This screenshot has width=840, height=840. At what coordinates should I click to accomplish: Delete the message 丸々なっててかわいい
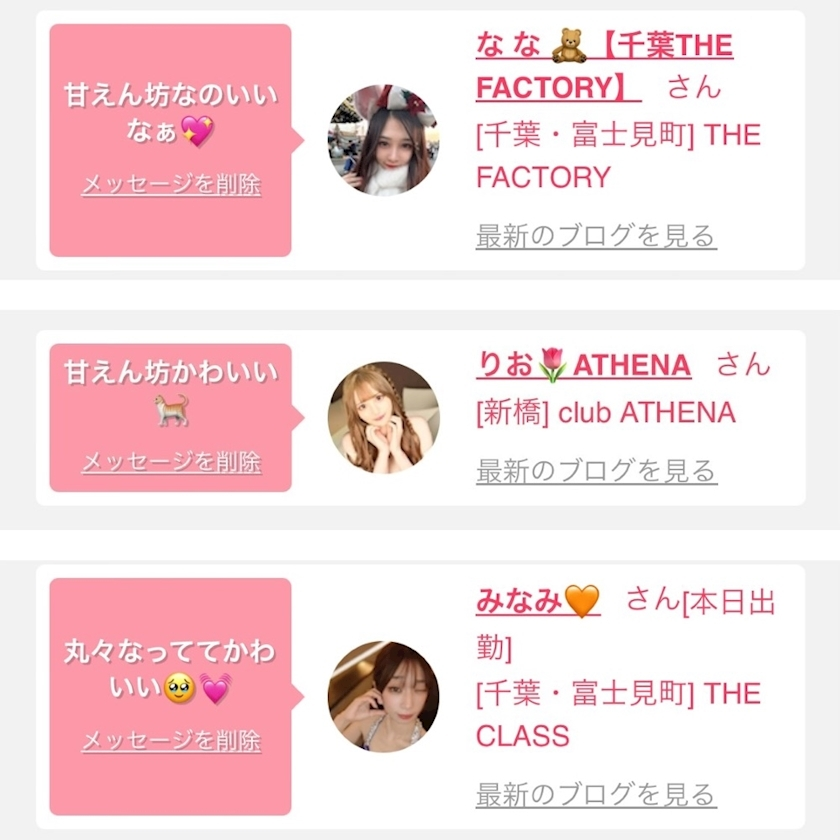click(171, 740)
